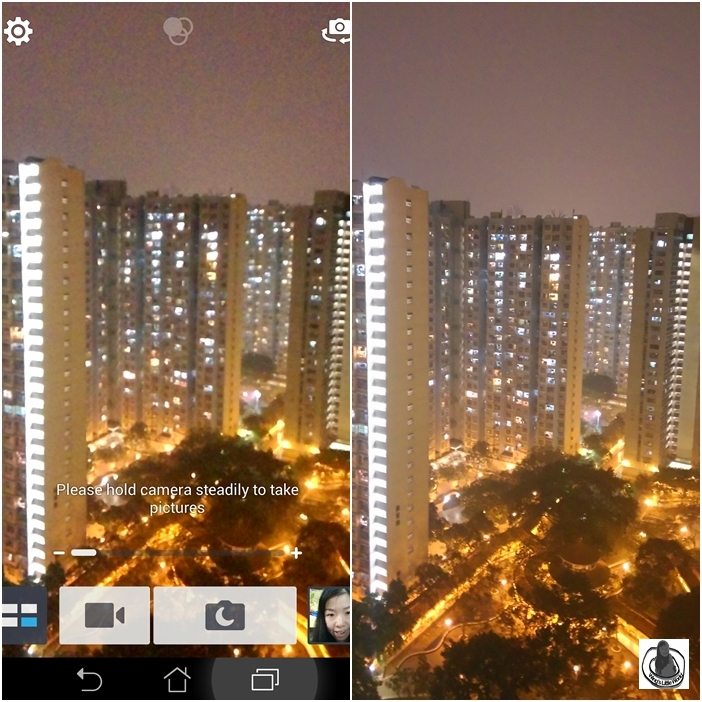Switch between front and rear camera
Image resolution: width=702 pixels, height=702 pixels.
click(x=337, y=31)
